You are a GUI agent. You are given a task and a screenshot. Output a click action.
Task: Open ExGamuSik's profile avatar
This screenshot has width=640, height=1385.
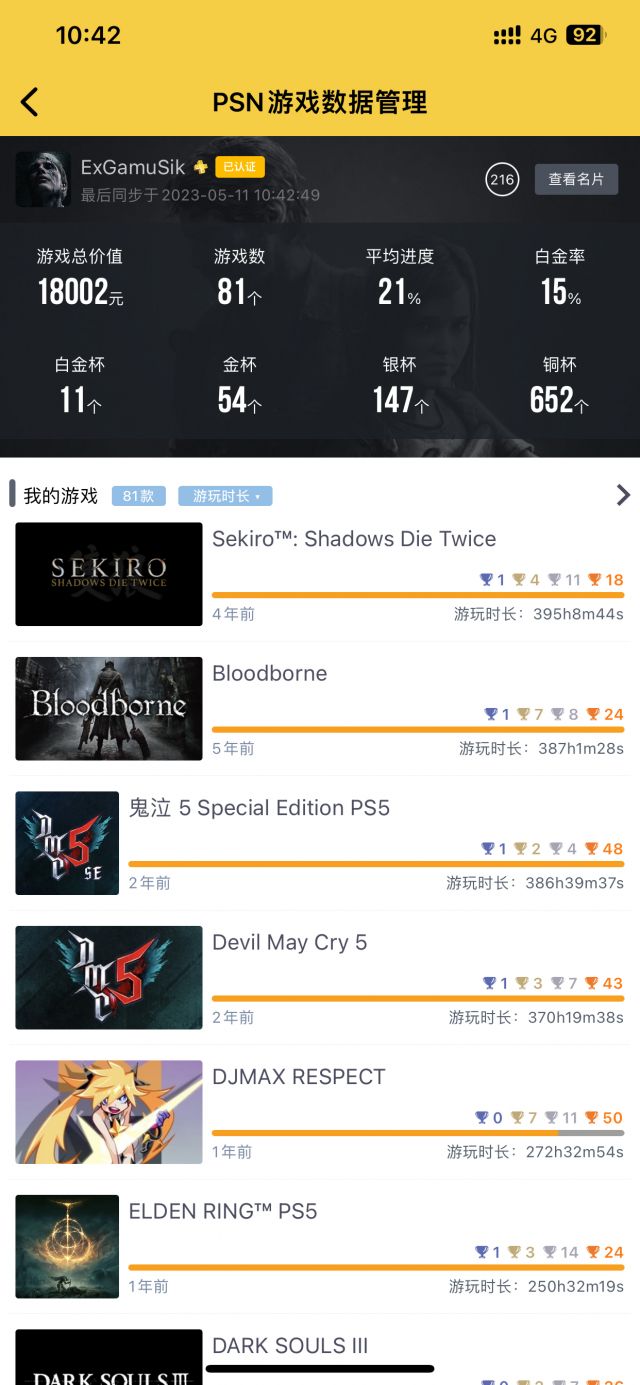43,180
